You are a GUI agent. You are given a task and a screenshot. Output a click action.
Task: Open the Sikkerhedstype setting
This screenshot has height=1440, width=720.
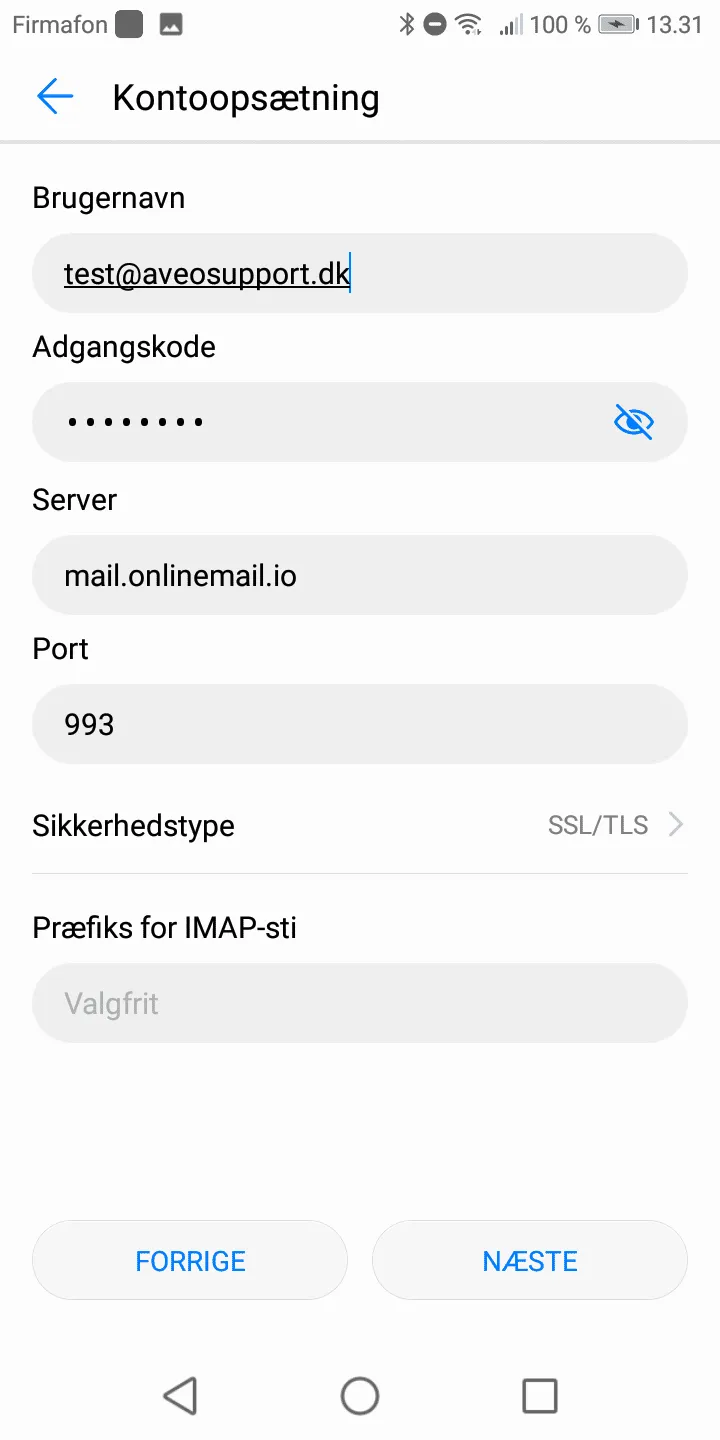click(360, 825)
